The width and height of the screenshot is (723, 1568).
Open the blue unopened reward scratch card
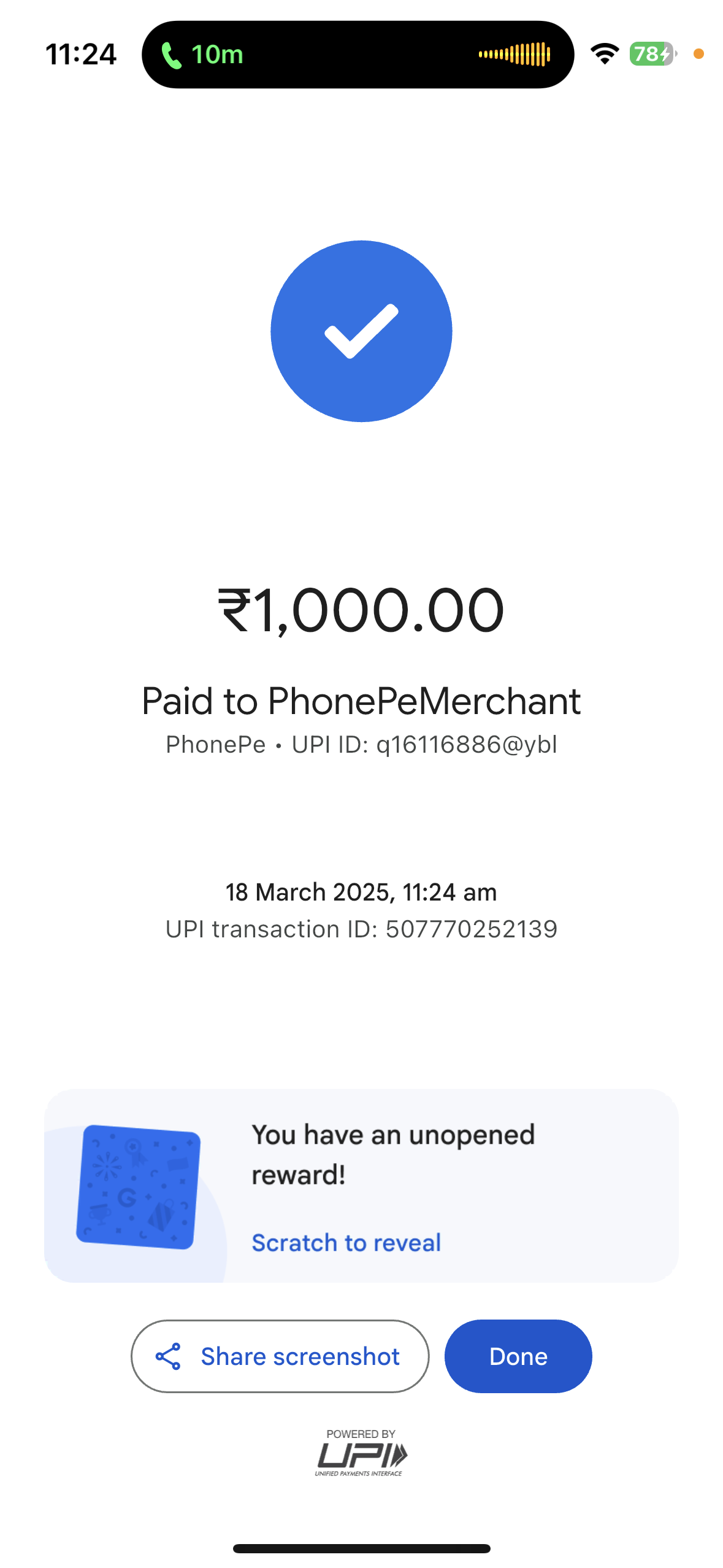138,1186
